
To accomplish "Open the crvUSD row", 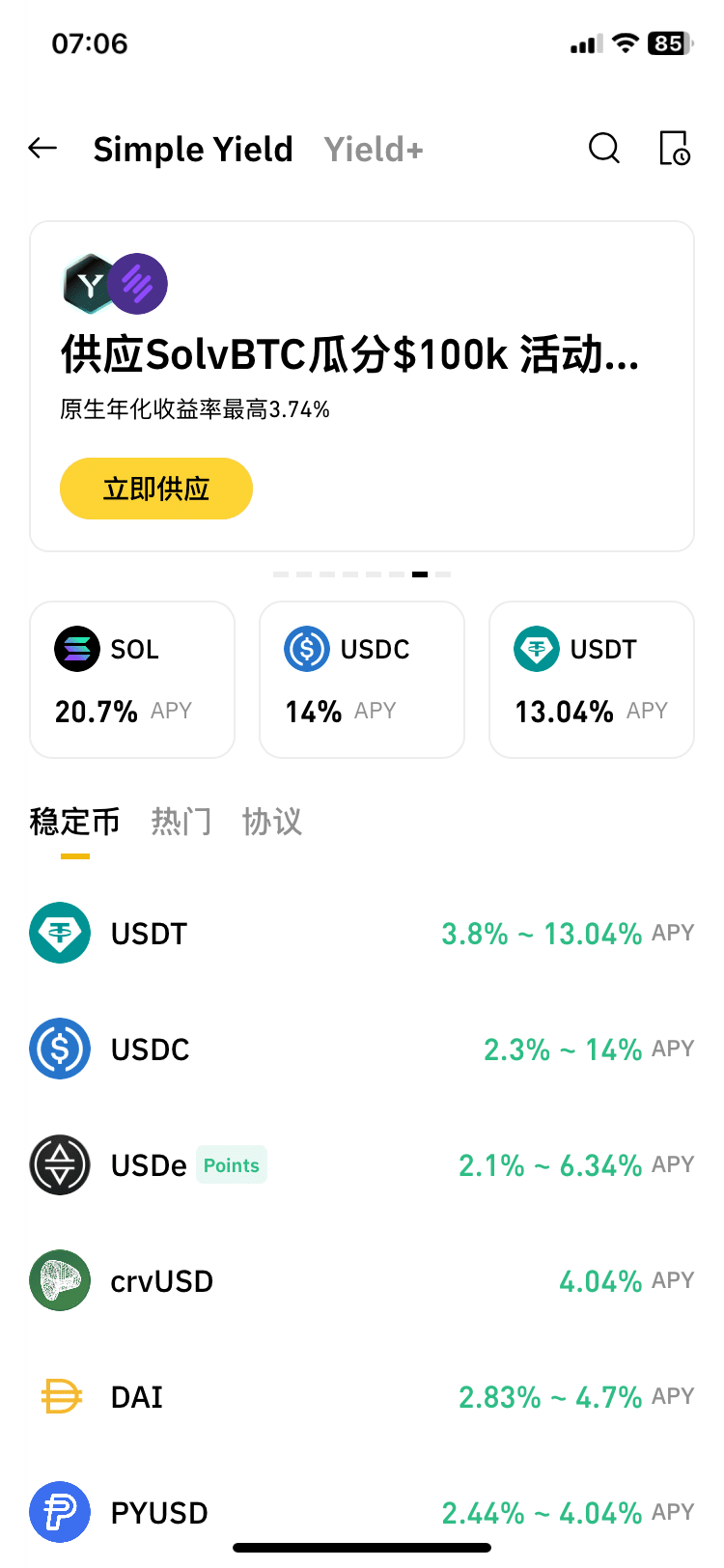I will [362, 1281].
